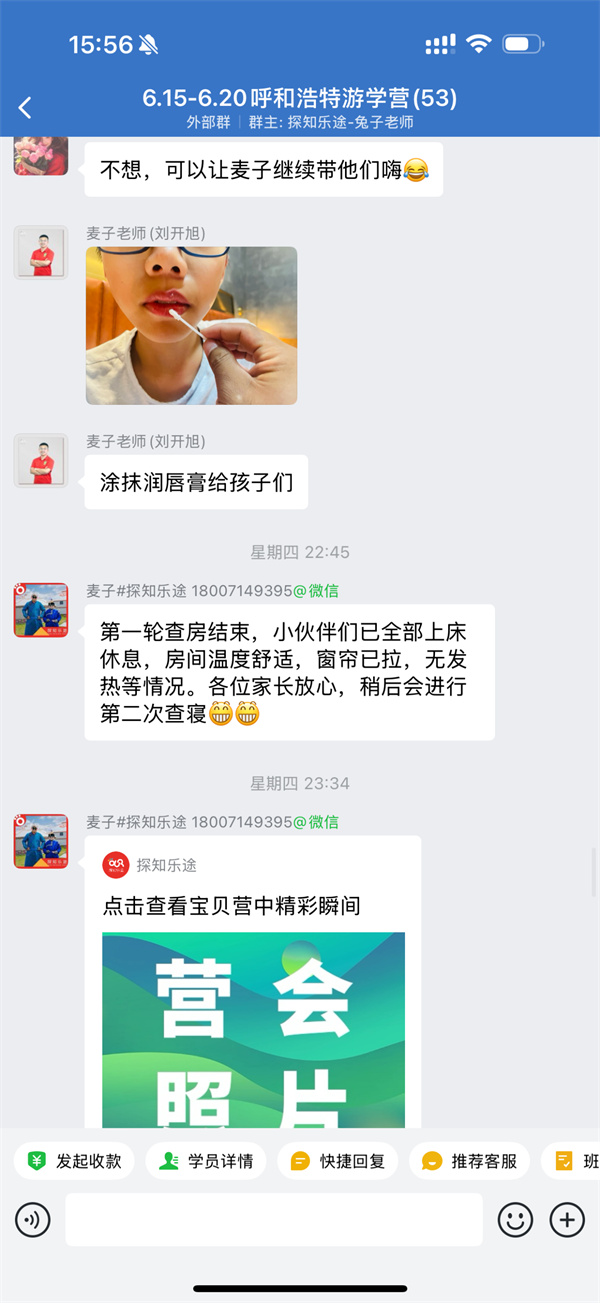This screenshot has height=1303, width=600.
Task: Tap the 推荐客服 chip
Action: click(x=469, y=1161)
